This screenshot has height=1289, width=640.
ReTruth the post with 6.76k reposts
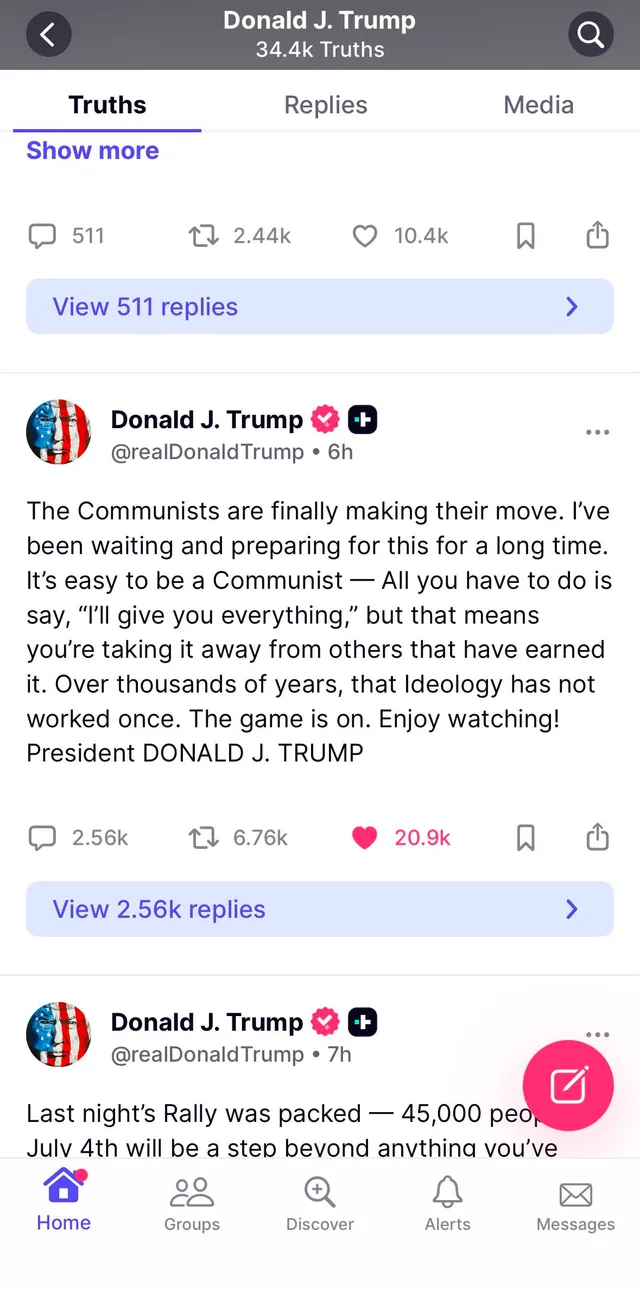[x=204, y=837]
